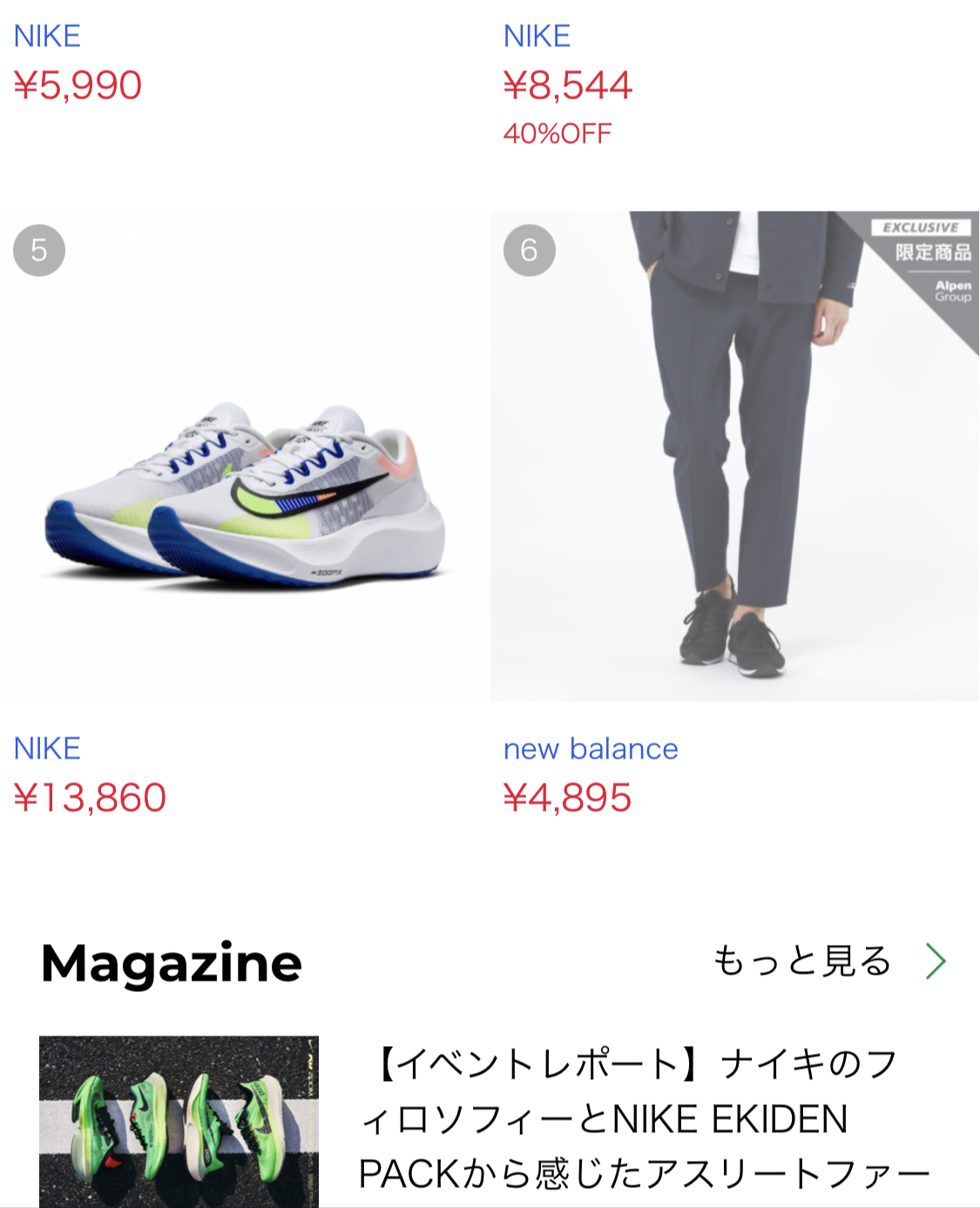Open the rank 6 new balance pants product
Viewport: 980px width, 1208px height.
click(x=733, y=457)
